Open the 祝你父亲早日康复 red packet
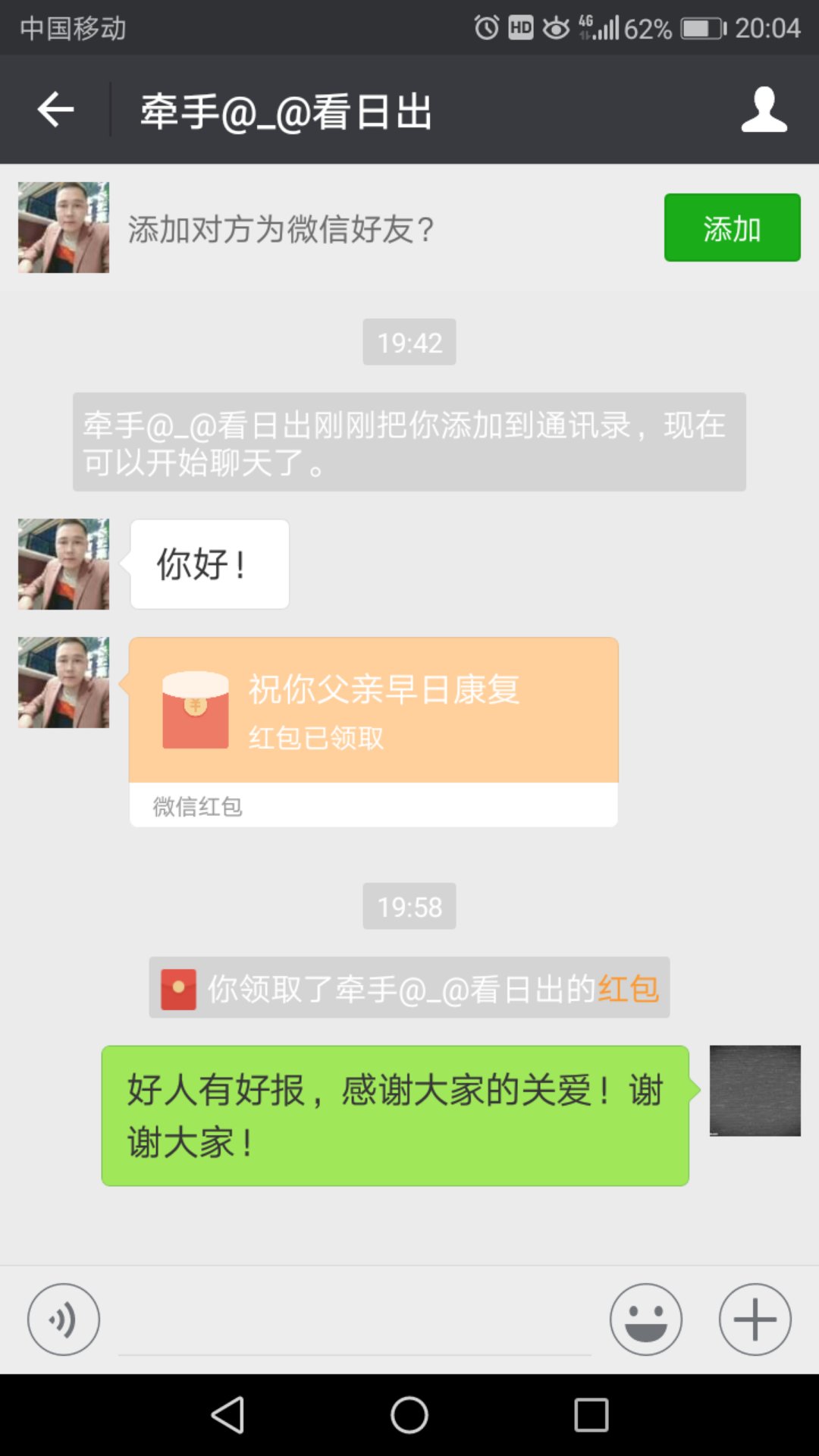Screen dimensions: 819x1456 [x=373, y=711]
